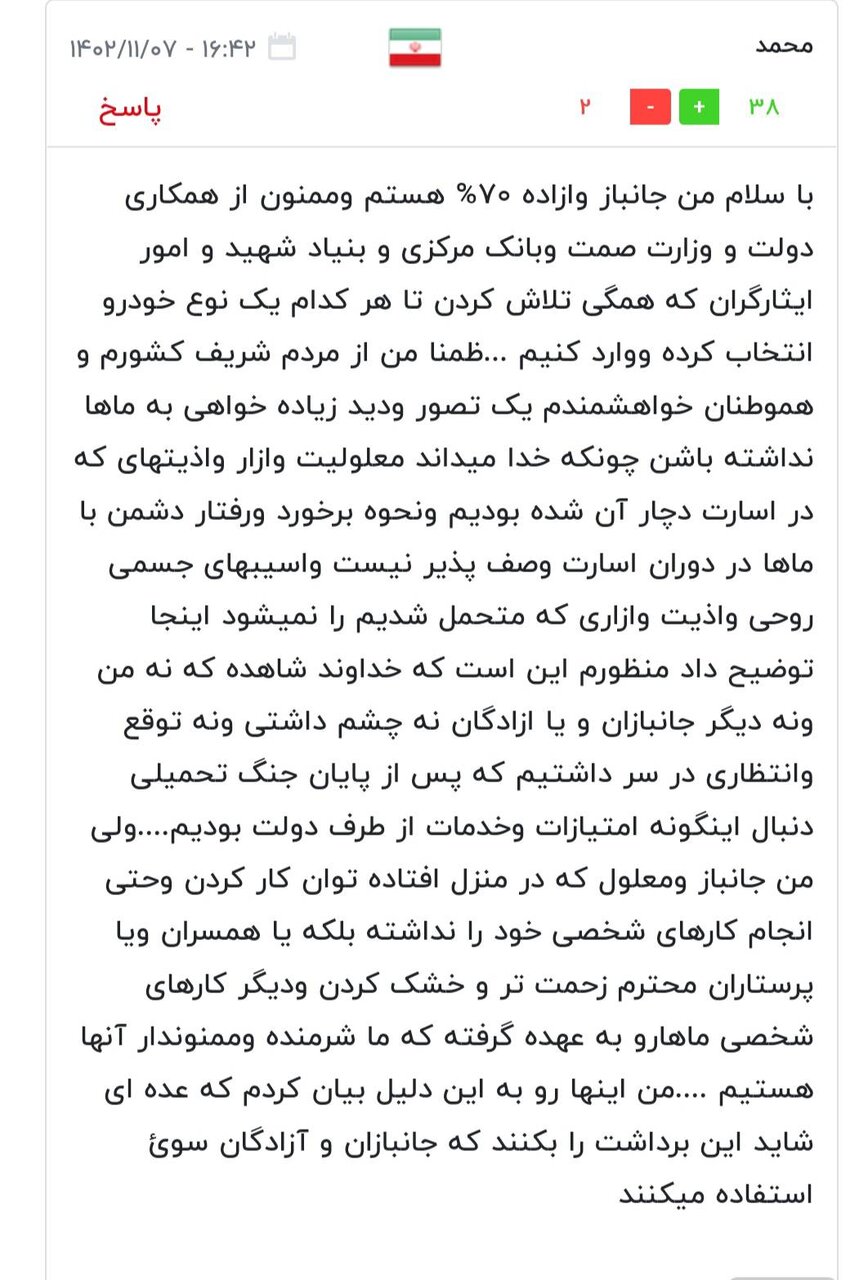
Task: Click the calendar icon beside the timestamp
Action: [x=282, y=46]
